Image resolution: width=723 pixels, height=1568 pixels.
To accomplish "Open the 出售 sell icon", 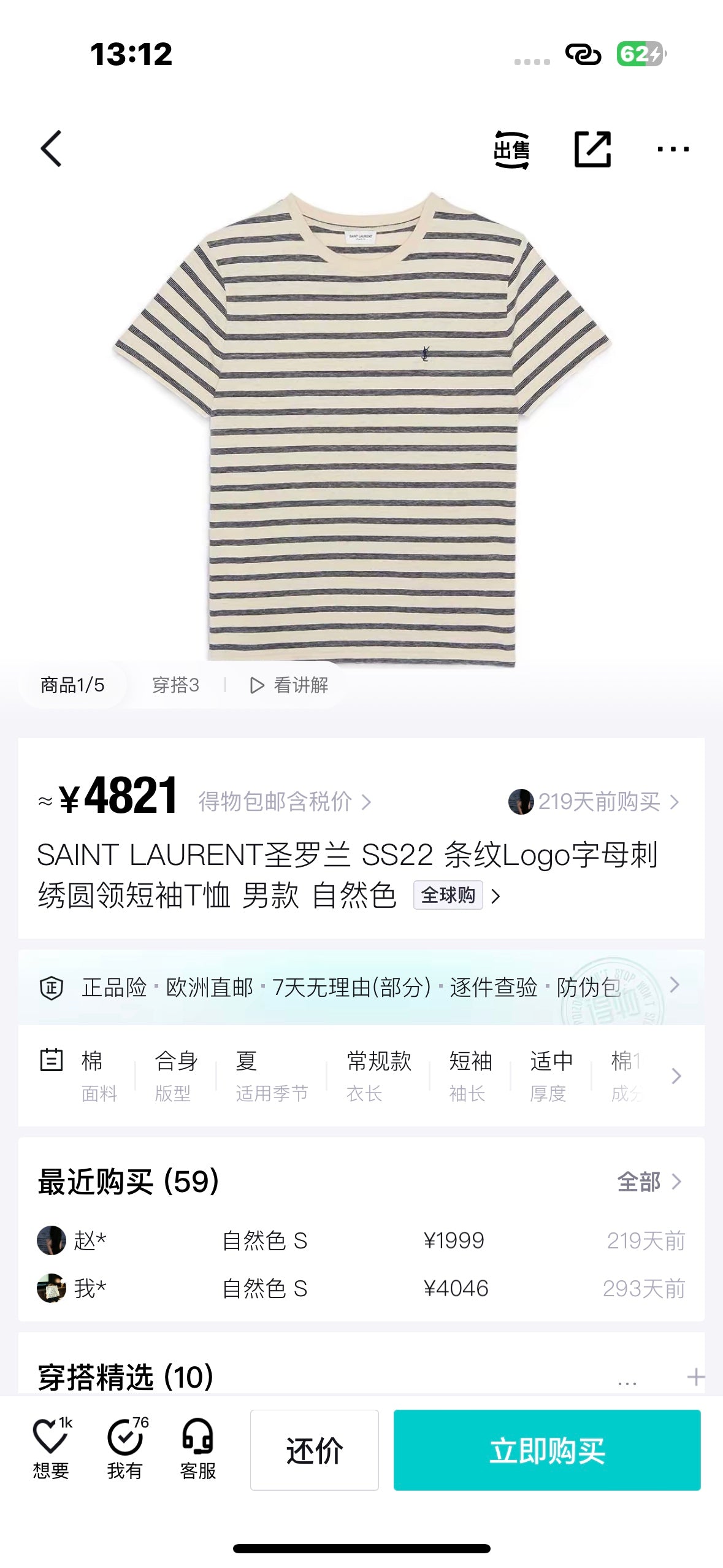I will tap(511, 149).
